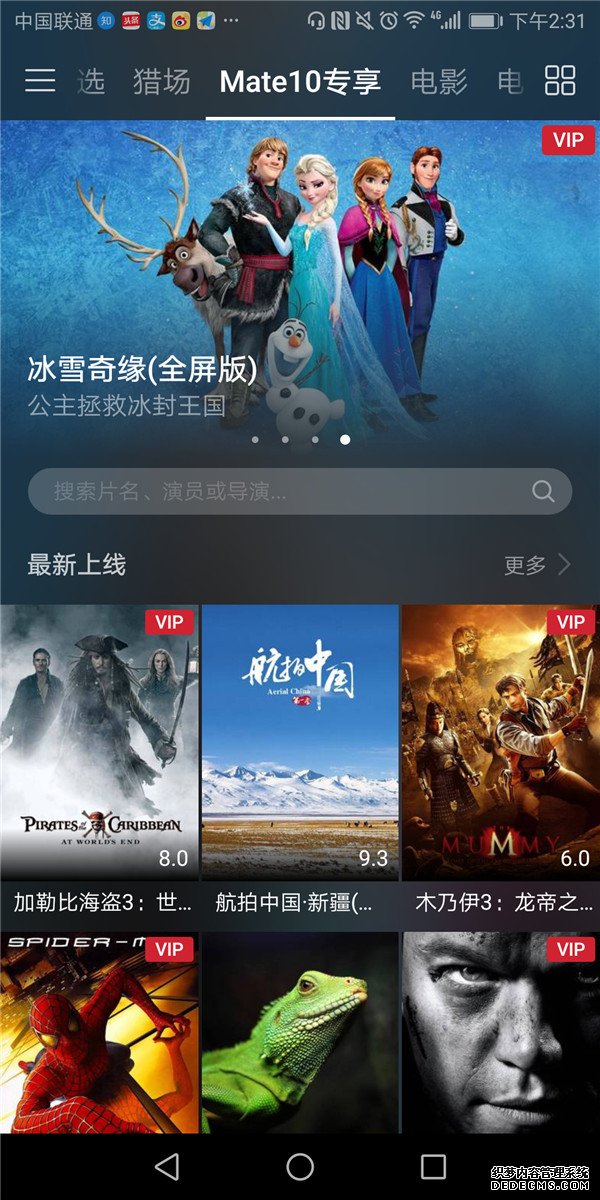
Task: Open 更多 for 最新上线
Action: (x=537, y=565)
